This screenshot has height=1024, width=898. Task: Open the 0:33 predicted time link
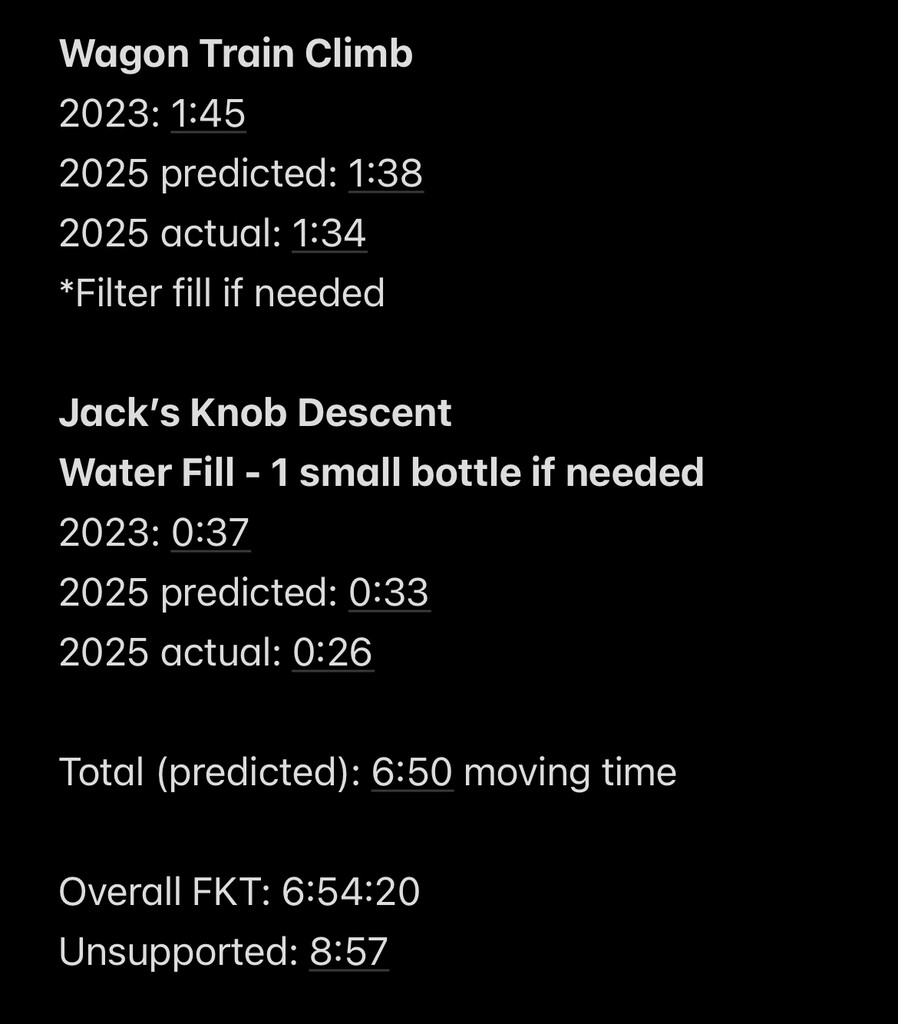(389, 593)
